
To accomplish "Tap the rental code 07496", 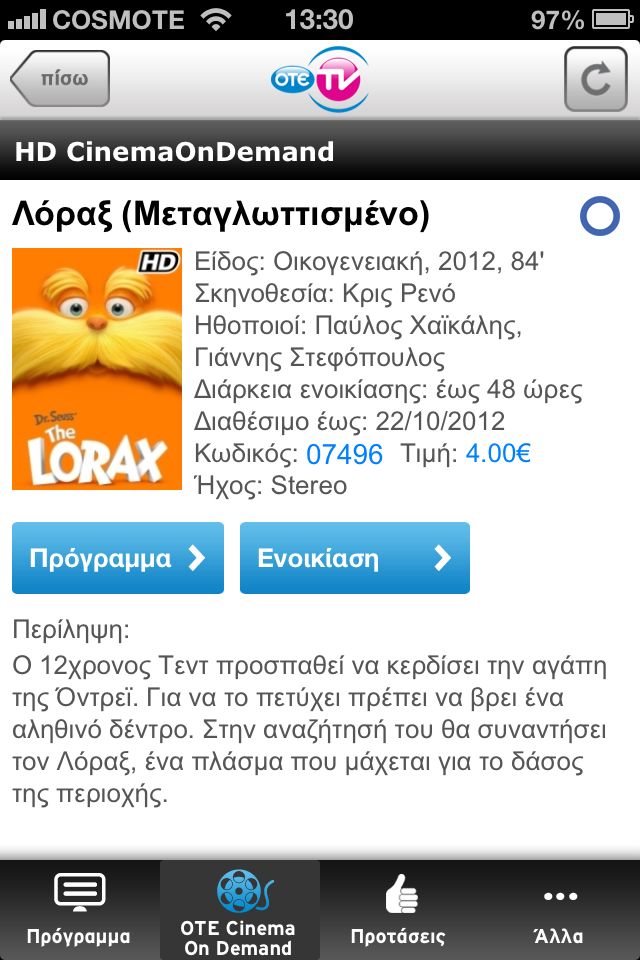I will pyautogui.click(x=344, y=455).
